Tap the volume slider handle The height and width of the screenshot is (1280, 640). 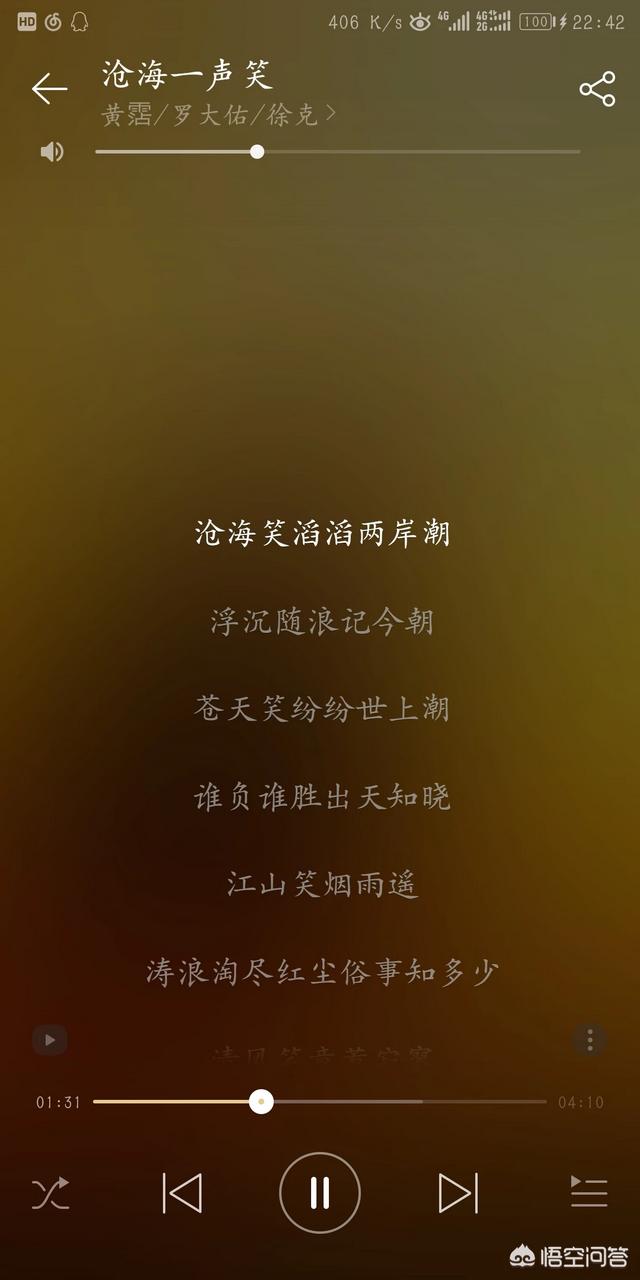pos(257,152)
